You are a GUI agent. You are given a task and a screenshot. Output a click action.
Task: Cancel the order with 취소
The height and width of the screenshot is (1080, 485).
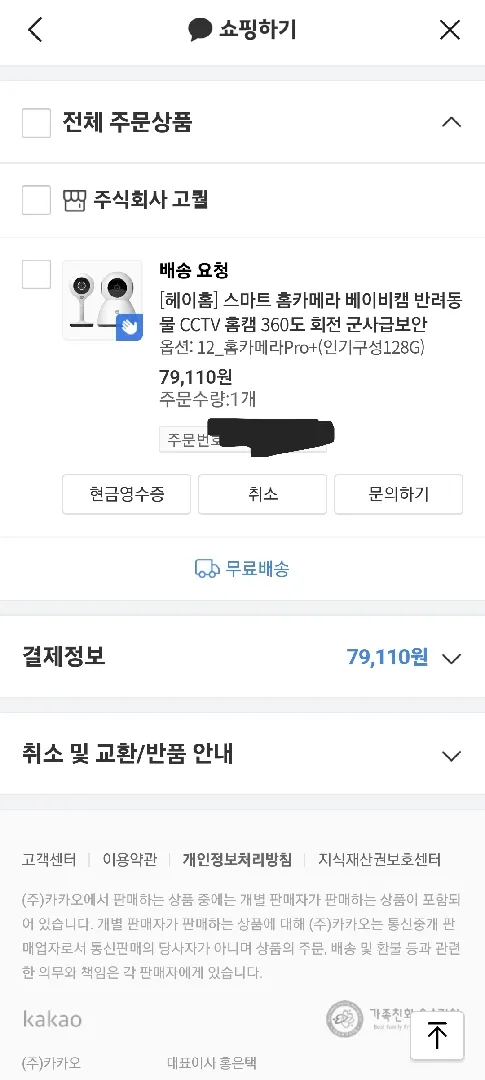click(262, 494)
